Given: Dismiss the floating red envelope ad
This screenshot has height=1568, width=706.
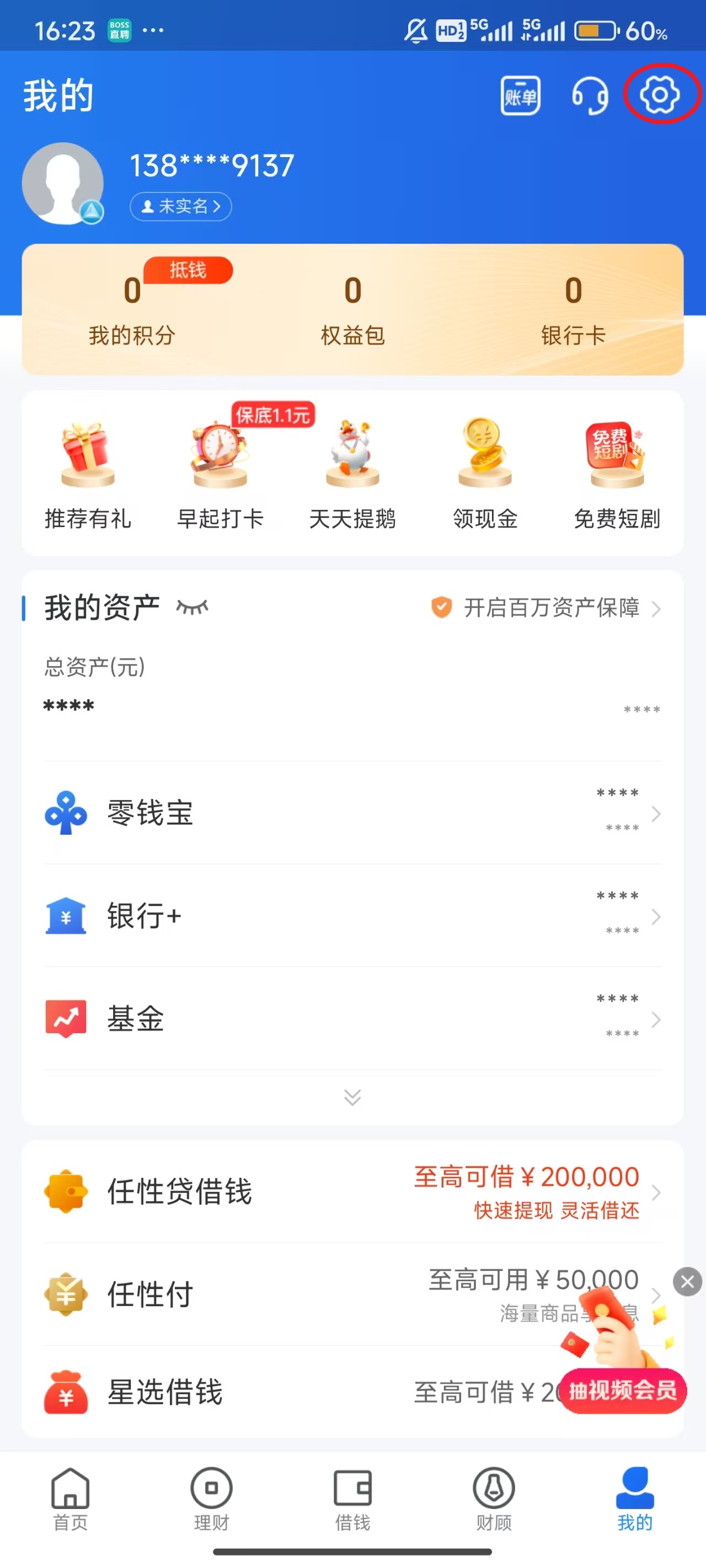Looking at the screenshot, I should (687, 1281).
